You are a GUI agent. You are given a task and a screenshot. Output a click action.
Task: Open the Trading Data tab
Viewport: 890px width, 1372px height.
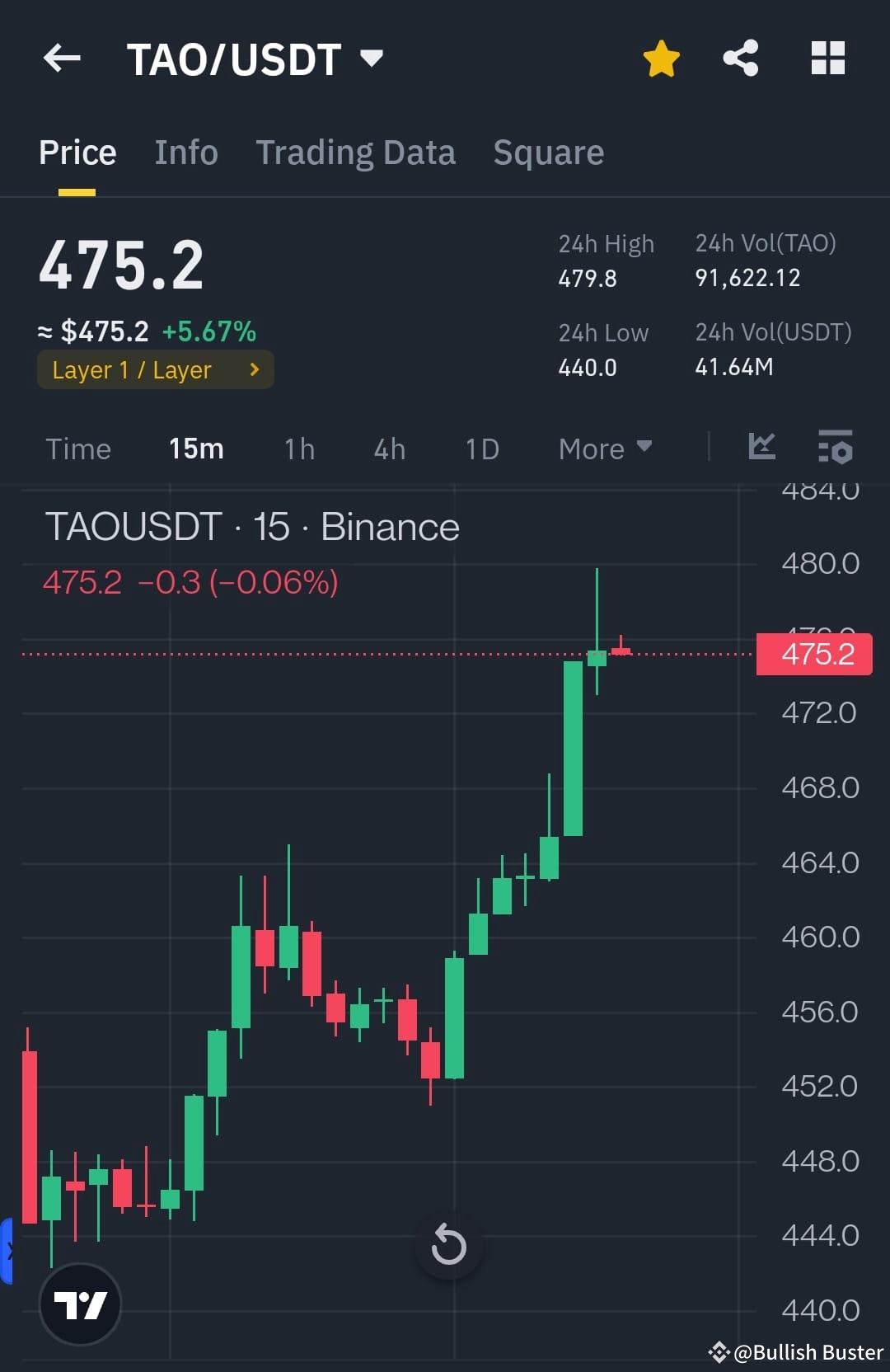(x=356, y=153)
